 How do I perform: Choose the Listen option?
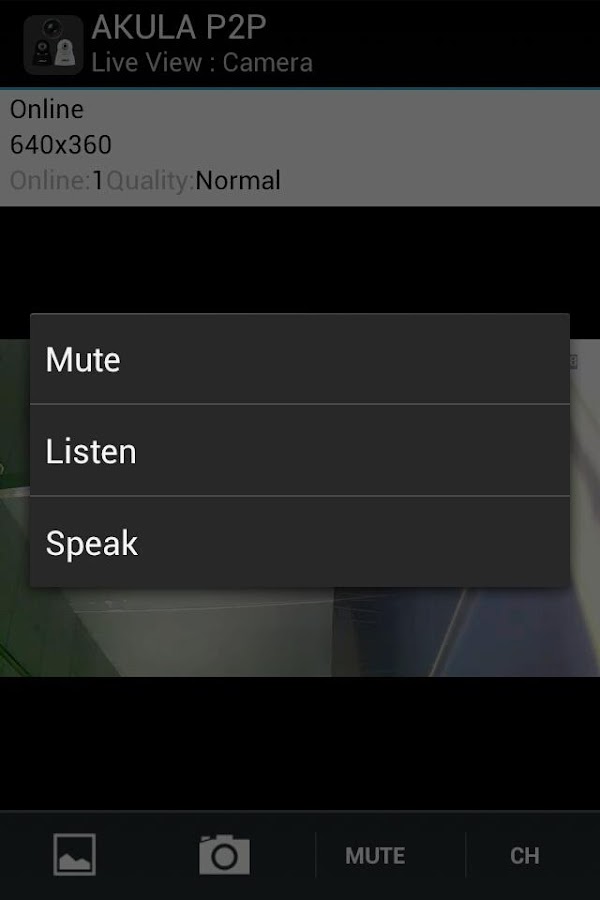[x=300, y=451]
